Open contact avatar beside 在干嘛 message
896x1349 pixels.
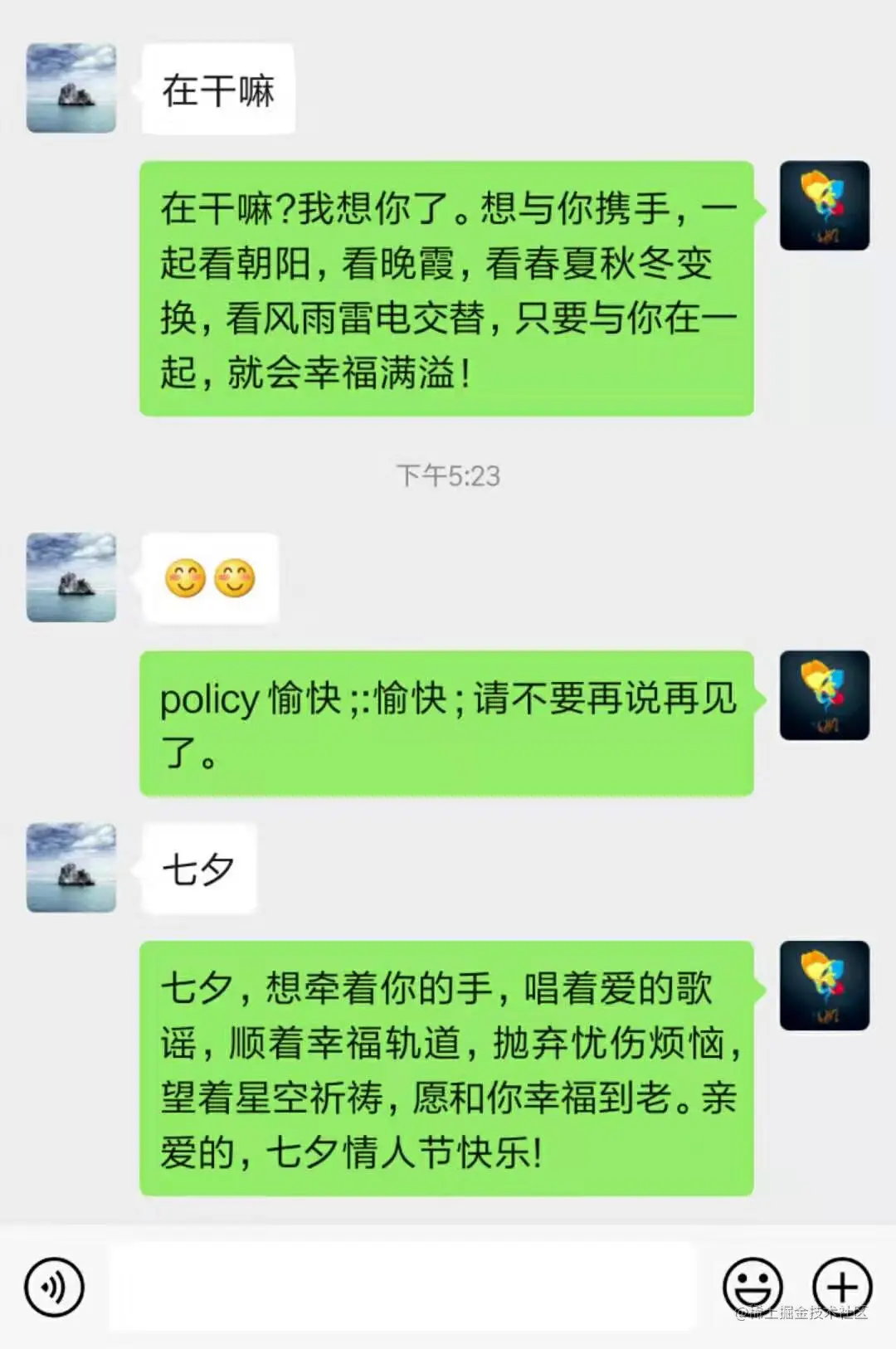[71, 88]
